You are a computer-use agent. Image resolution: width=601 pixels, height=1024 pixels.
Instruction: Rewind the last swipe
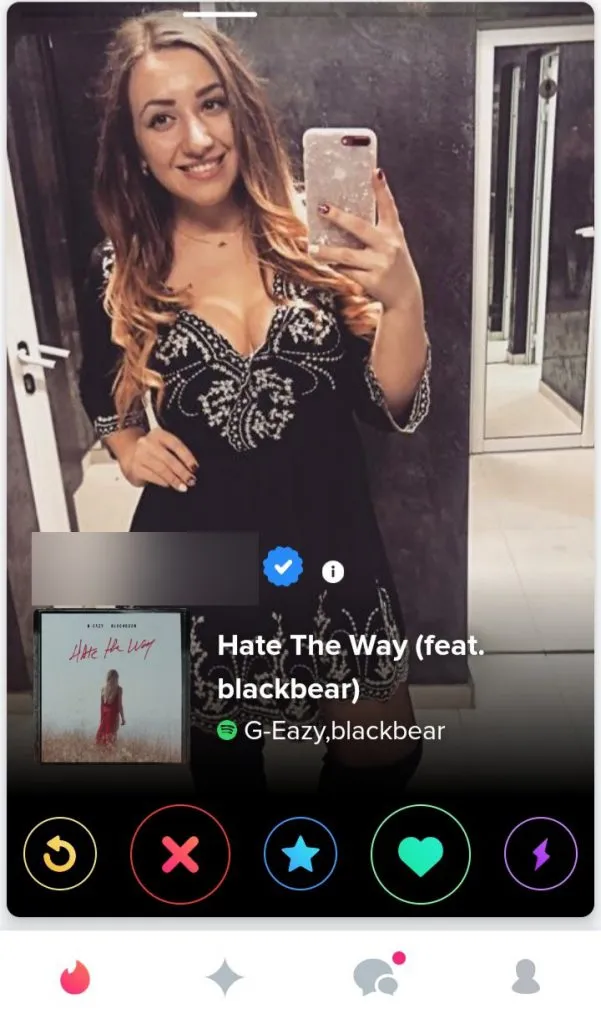click(60, 854)
